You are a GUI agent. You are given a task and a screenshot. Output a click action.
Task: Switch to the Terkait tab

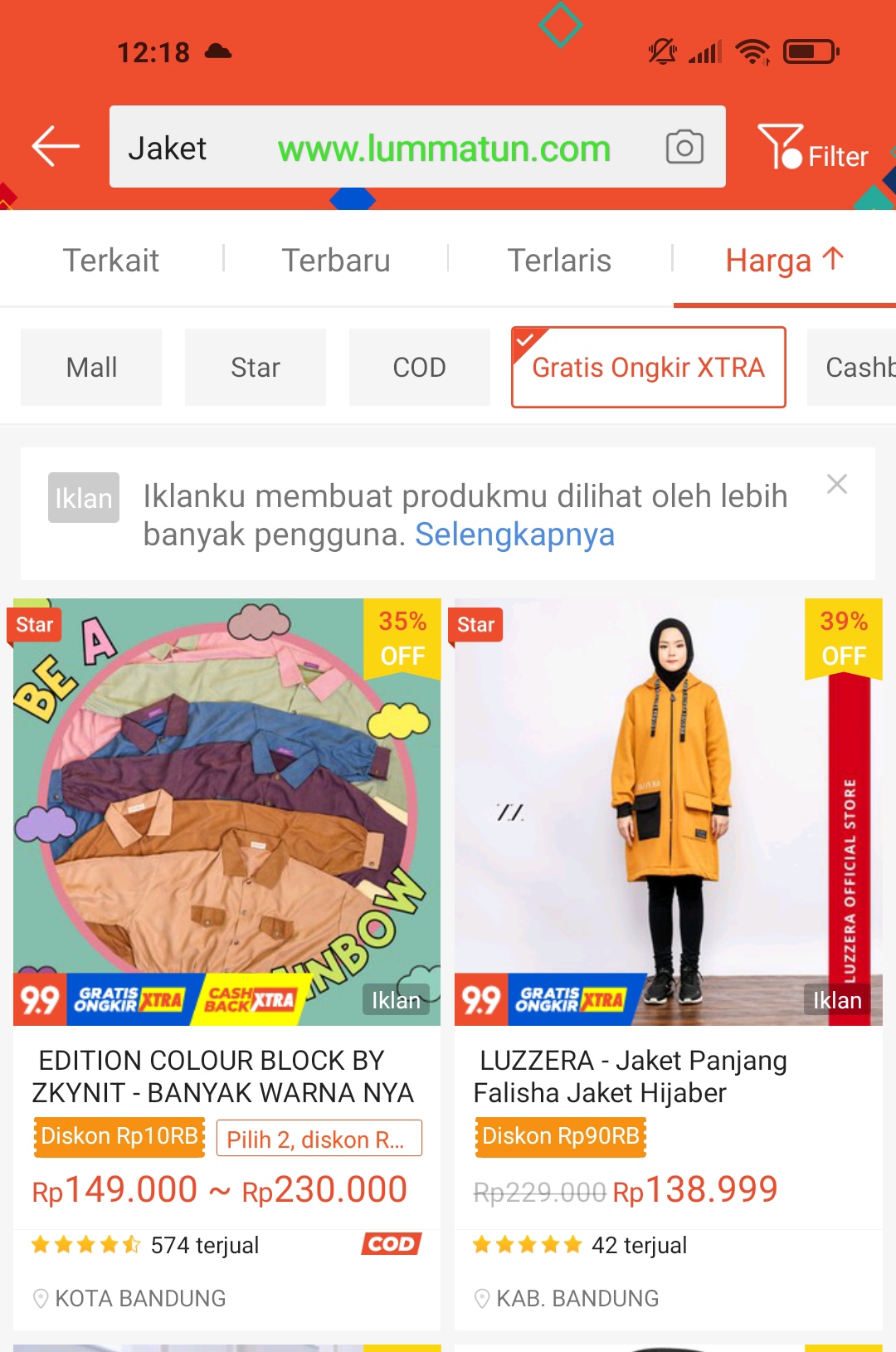(x=111, y=261)
